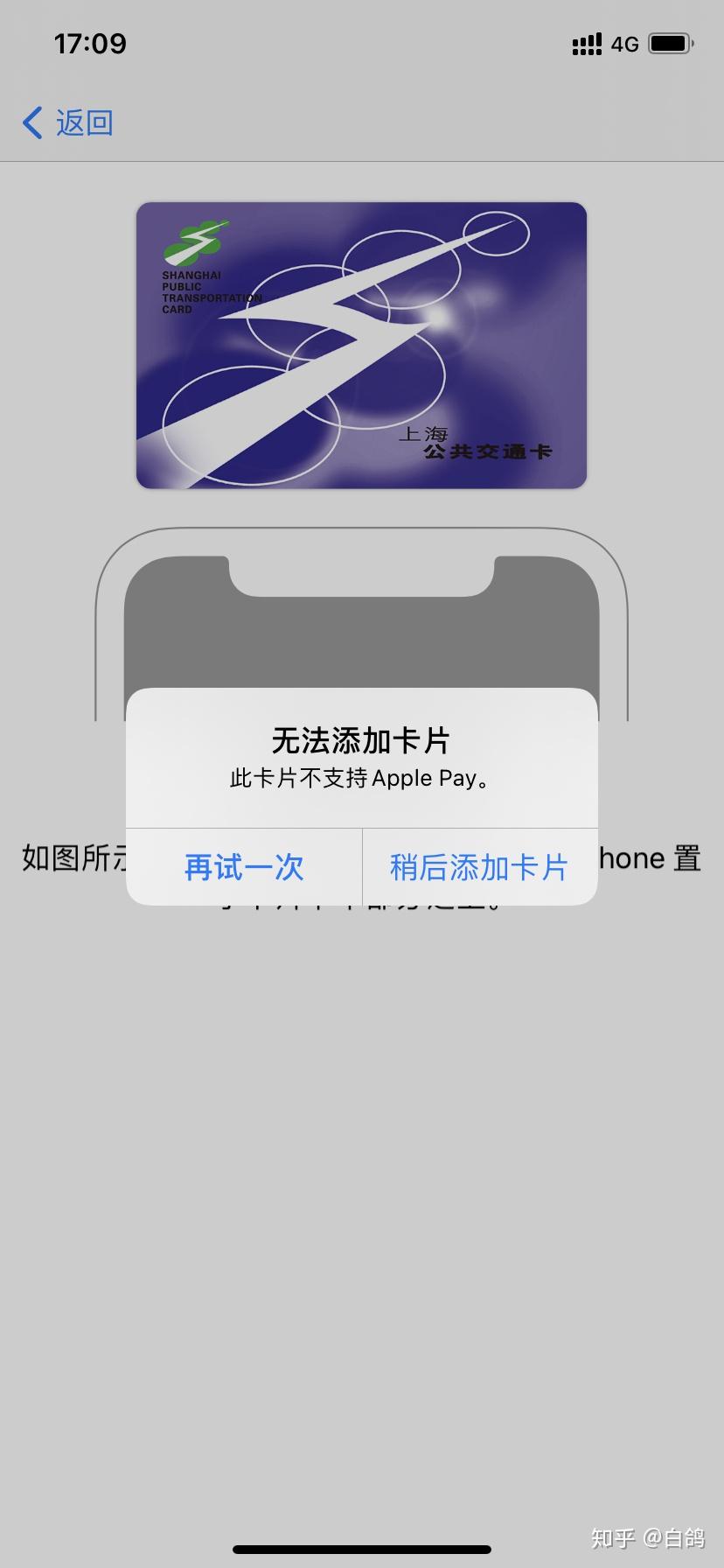Go back with the 返回 button
Image resolution: width=724 pixels, height=1568 pixels.
68,122
